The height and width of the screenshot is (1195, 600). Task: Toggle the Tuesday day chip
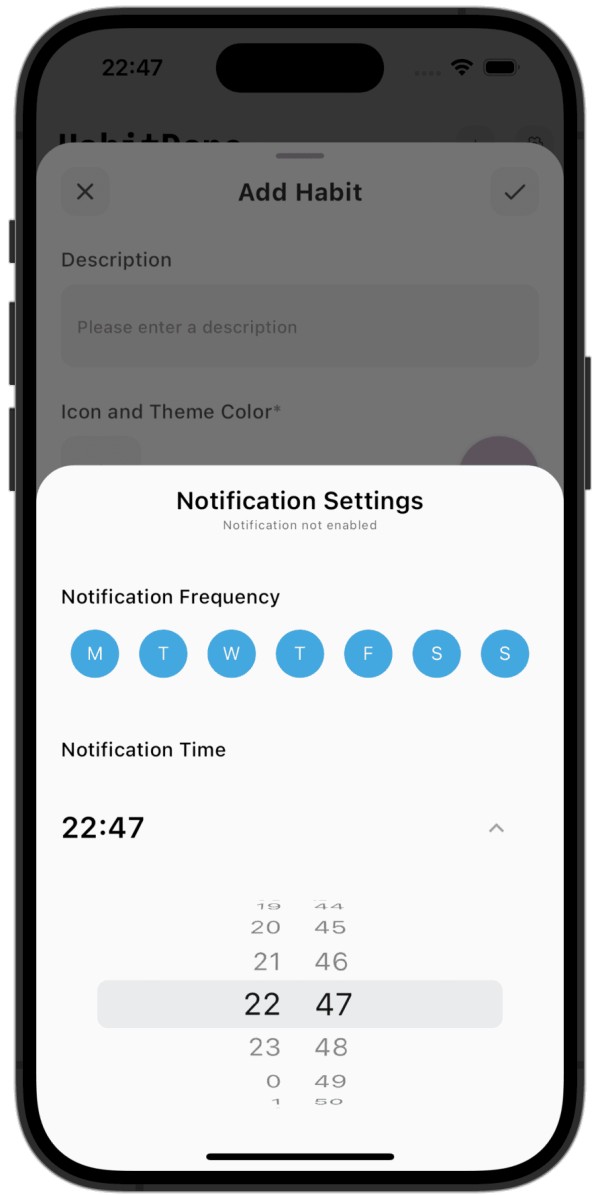pos(163,653)
